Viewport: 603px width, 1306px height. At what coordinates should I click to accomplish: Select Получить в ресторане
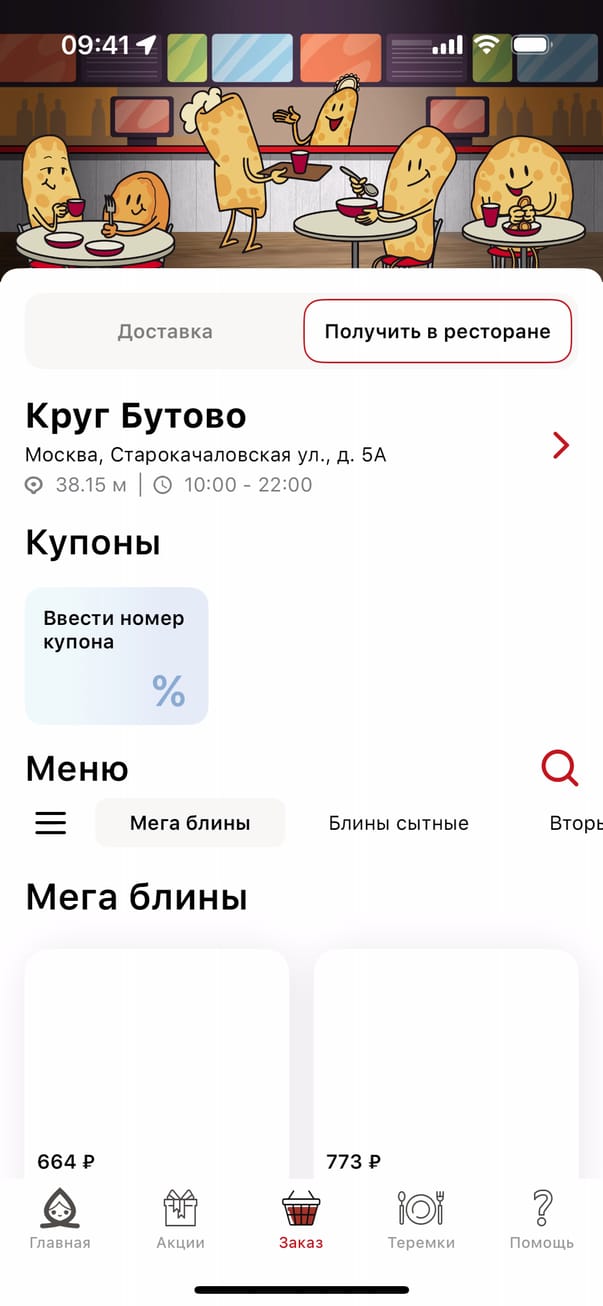click(437, 331)
